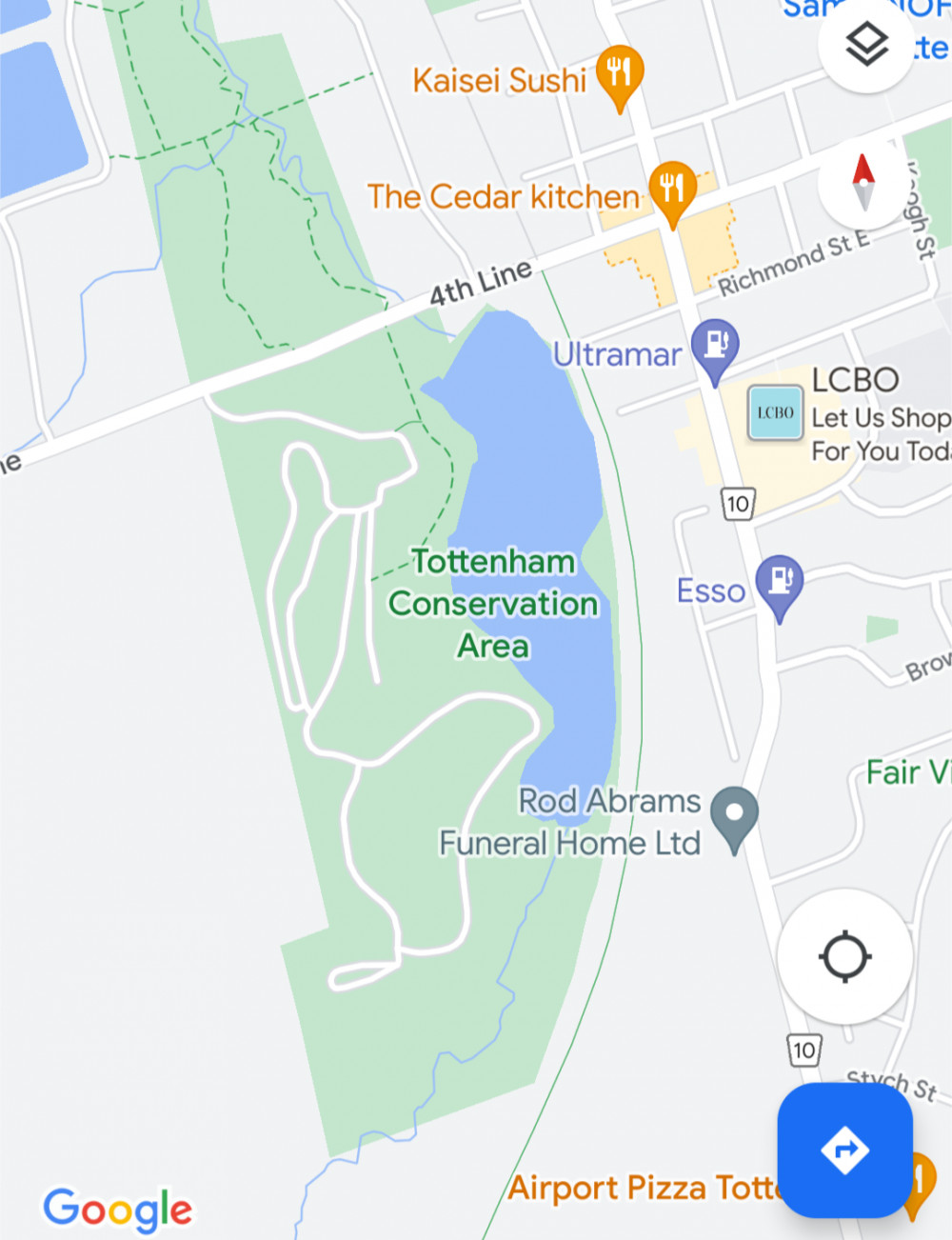Select the LCBO store marker
The image size is (952, 1240).
point(775,413)
